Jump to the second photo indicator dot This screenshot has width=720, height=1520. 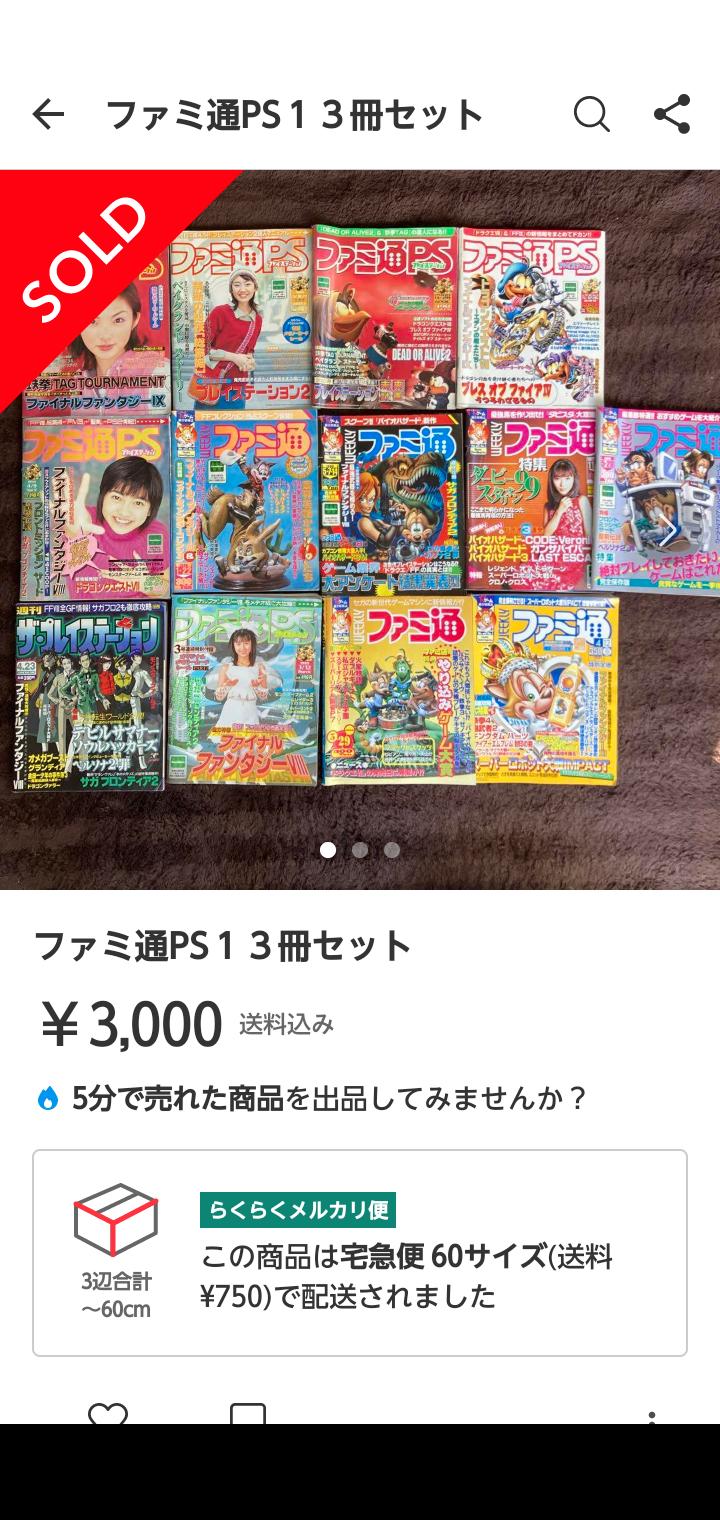click(x=360, y=850)
